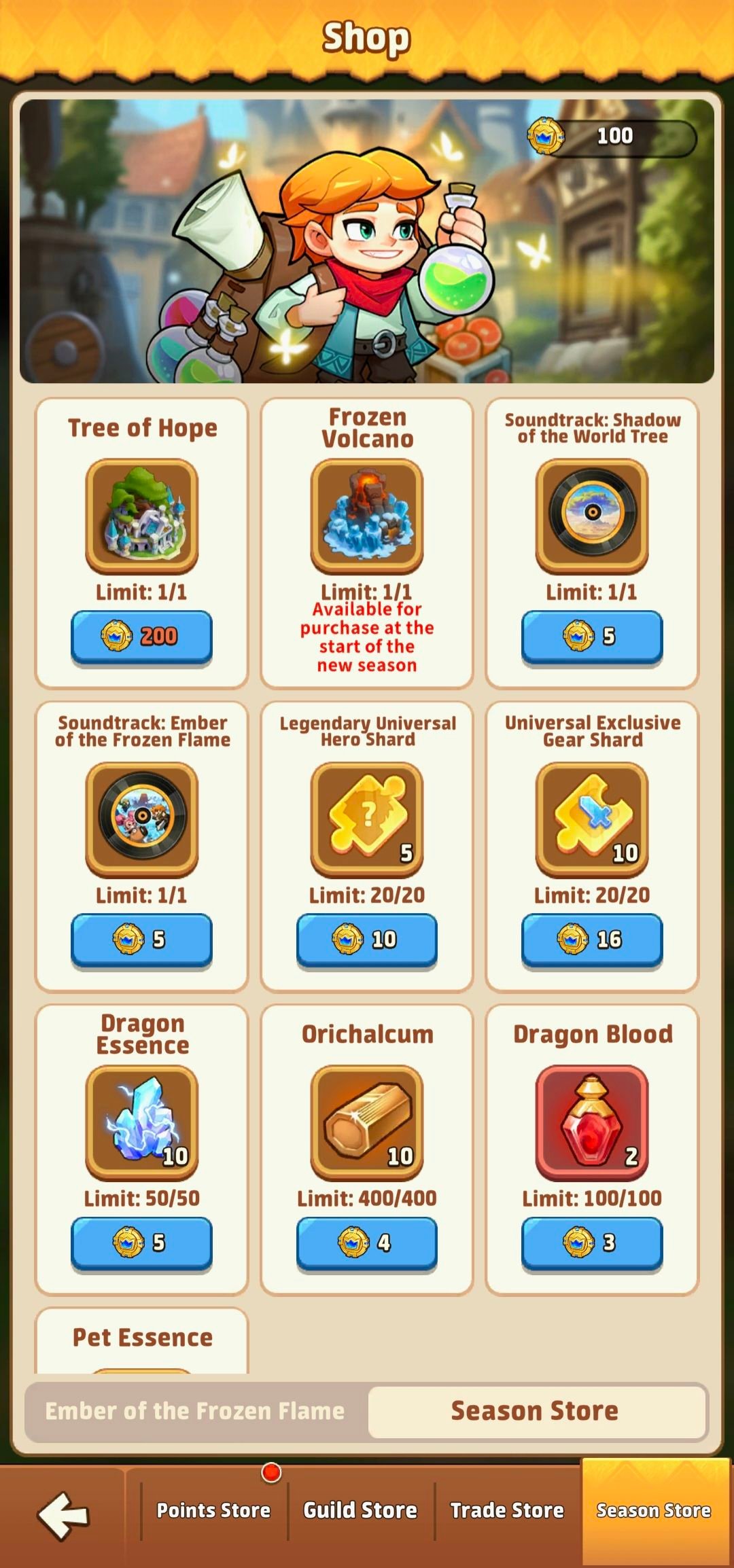Screen dimensions: 734x1568
Task: View the Frozen Volcano item icon
Action: [x=366, y=515]
